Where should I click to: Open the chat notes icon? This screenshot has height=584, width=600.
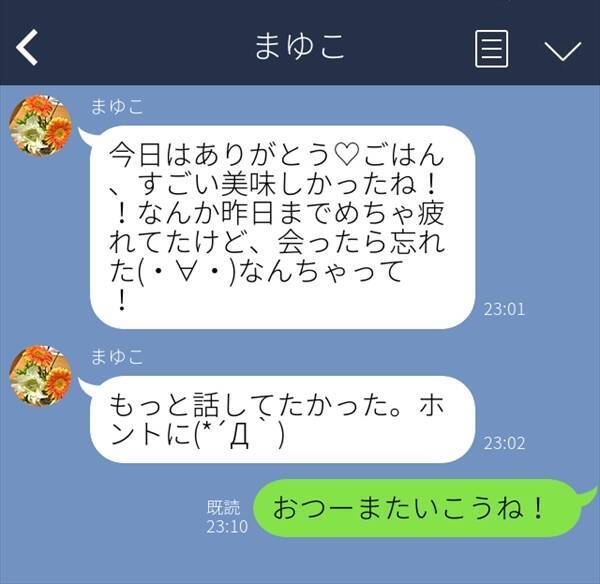(491, 48)
